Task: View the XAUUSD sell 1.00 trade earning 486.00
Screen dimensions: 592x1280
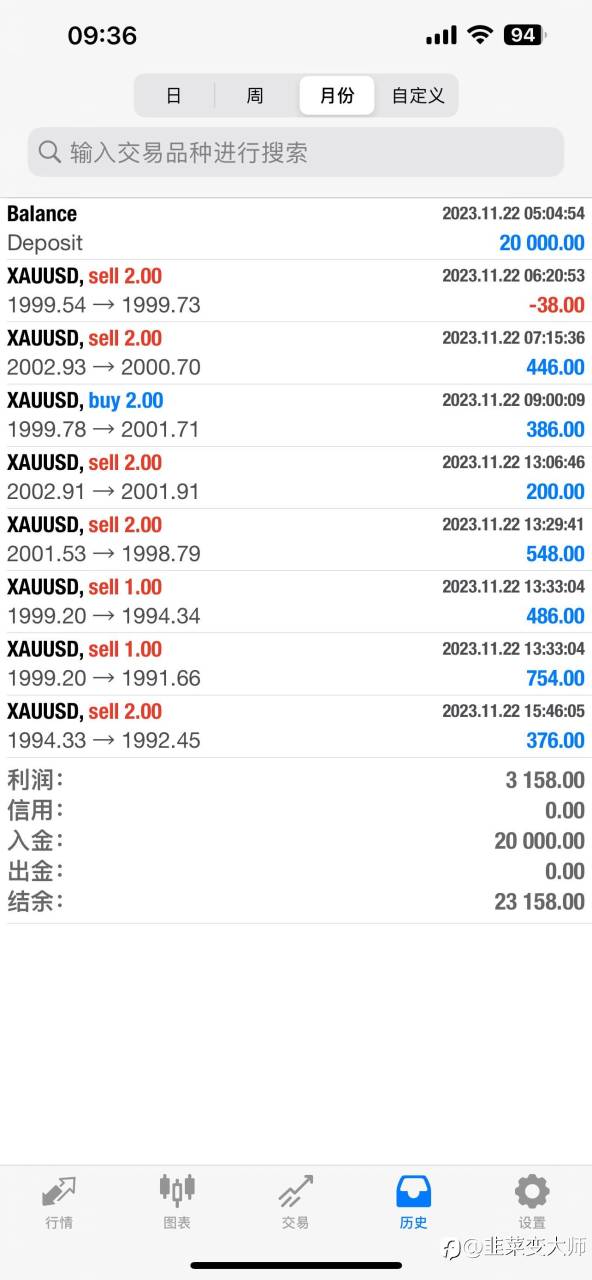Action: coord(296,601)
